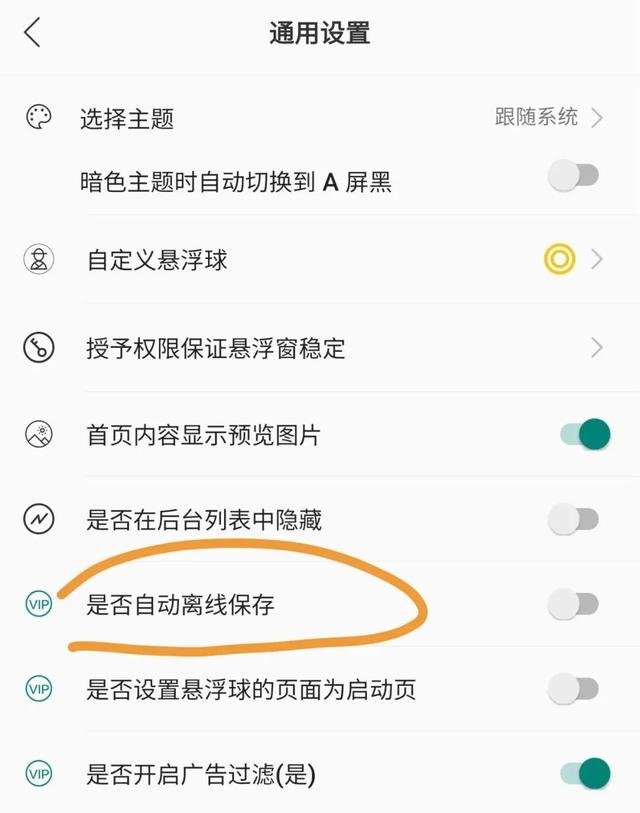640x813 pixels.
Task: Enable 是否设置悬浮球的页面为启动页
Action: coord(574,689)
